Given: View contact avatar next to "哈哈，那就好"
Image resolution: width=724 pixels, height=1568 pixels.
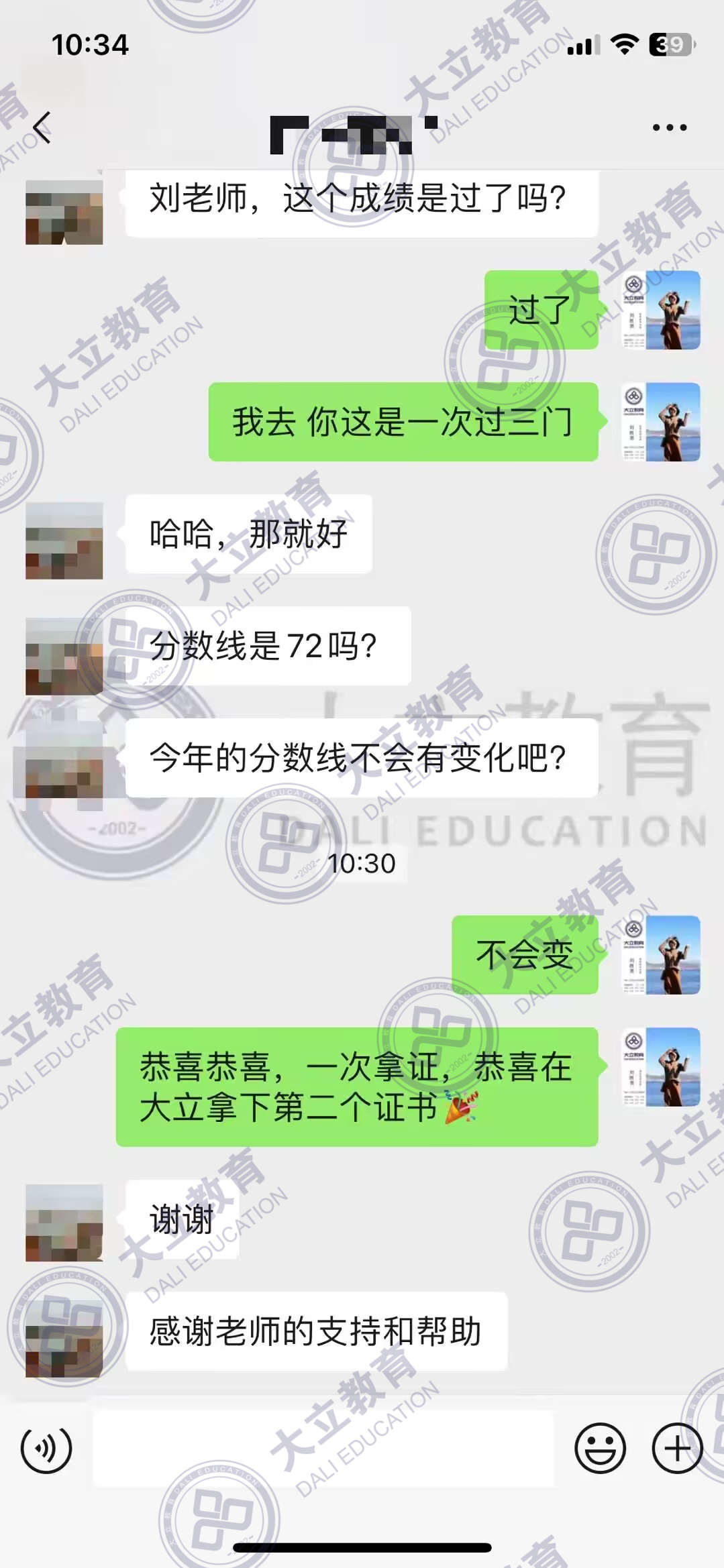Looking at the screenshot, I should [64, 541].
